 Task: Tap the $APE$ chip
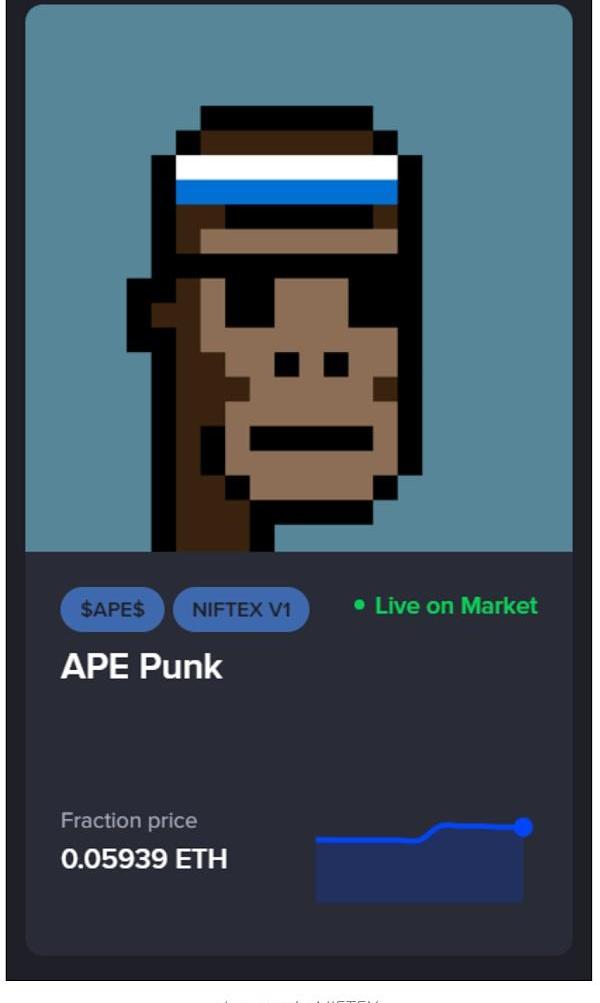point(112,609)
